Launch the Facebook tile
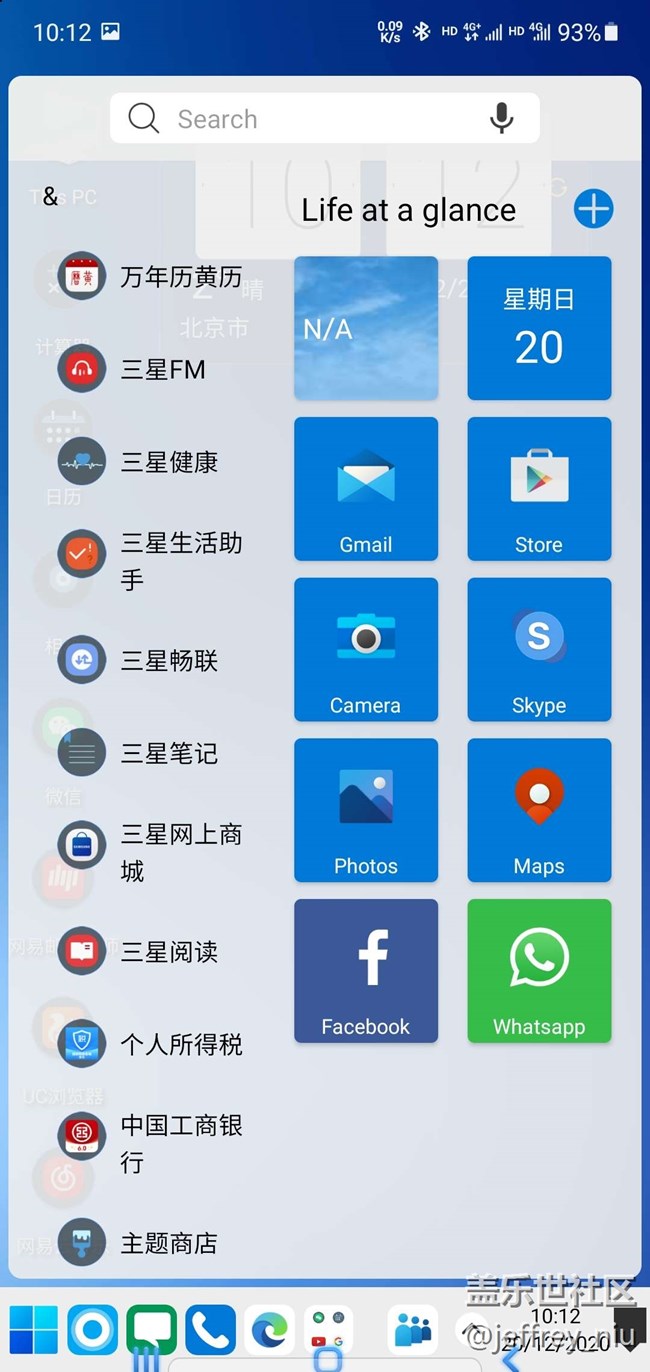 (x=366, y=971)
